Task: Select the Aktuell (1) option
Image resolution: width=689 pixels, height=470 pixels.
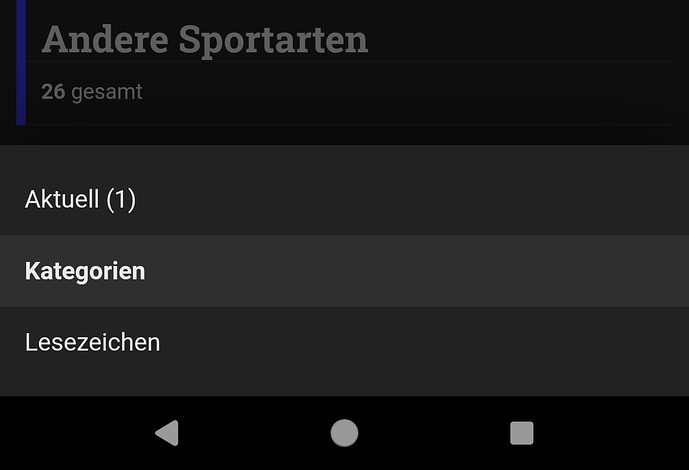Action: click(80, 200)
